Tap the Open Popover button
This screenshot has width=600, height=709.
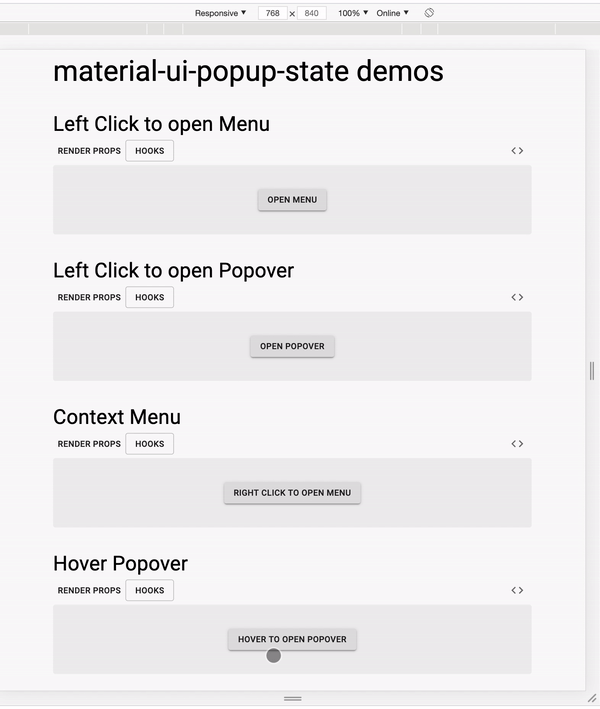tap(292, 346)
